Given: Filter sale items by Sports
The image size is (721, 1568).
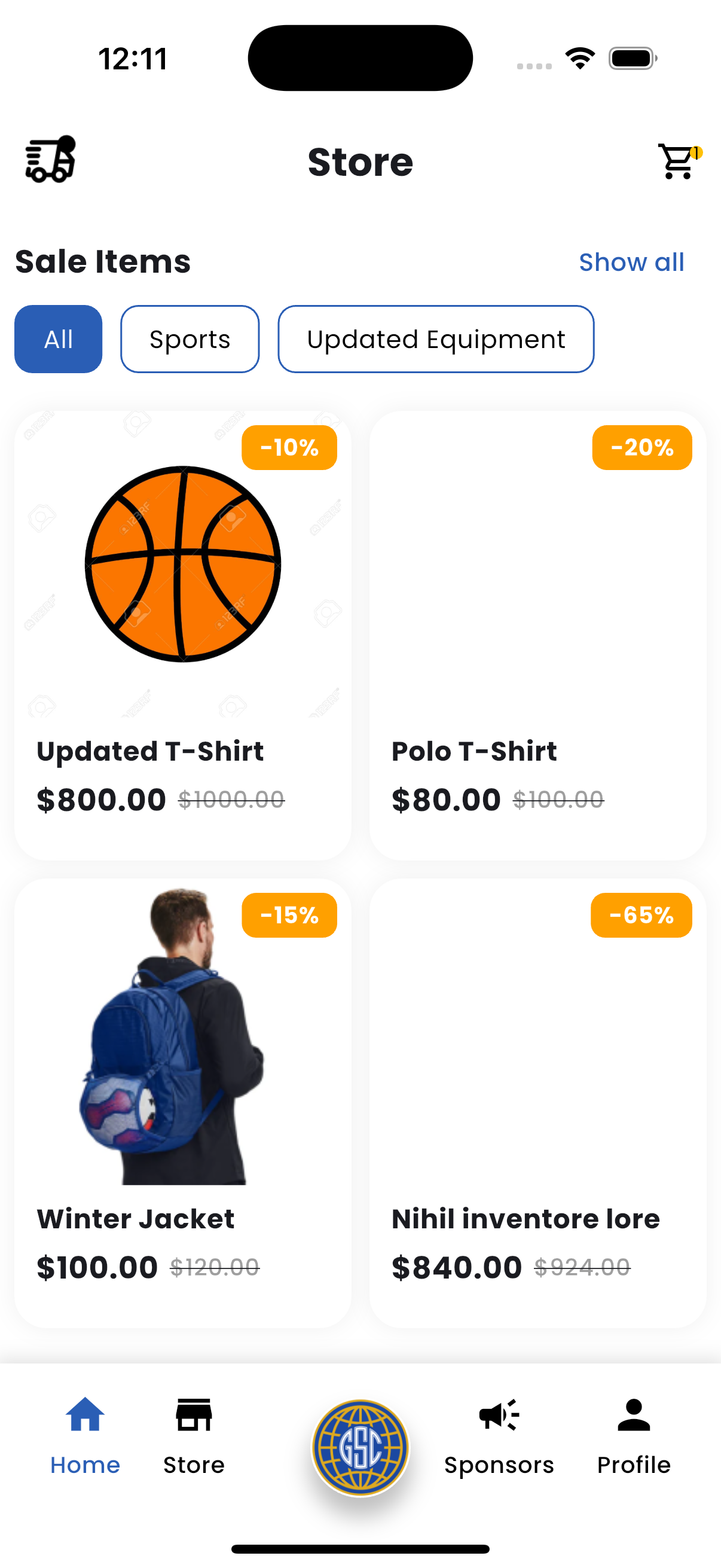Looking at the screenshot, I should (x=190, y=339).
